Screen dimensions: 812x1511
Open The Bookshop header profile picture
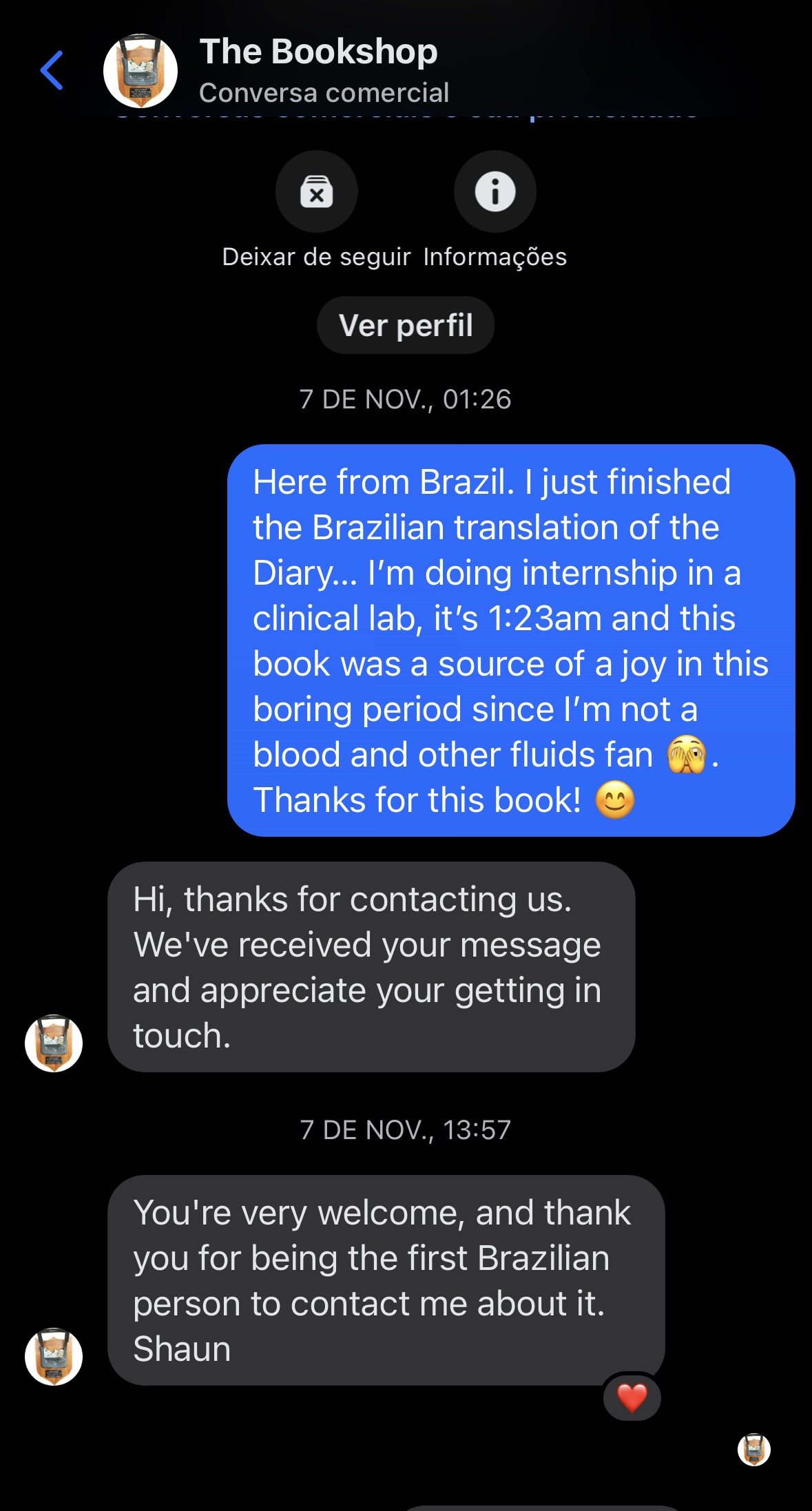point(140,71)
